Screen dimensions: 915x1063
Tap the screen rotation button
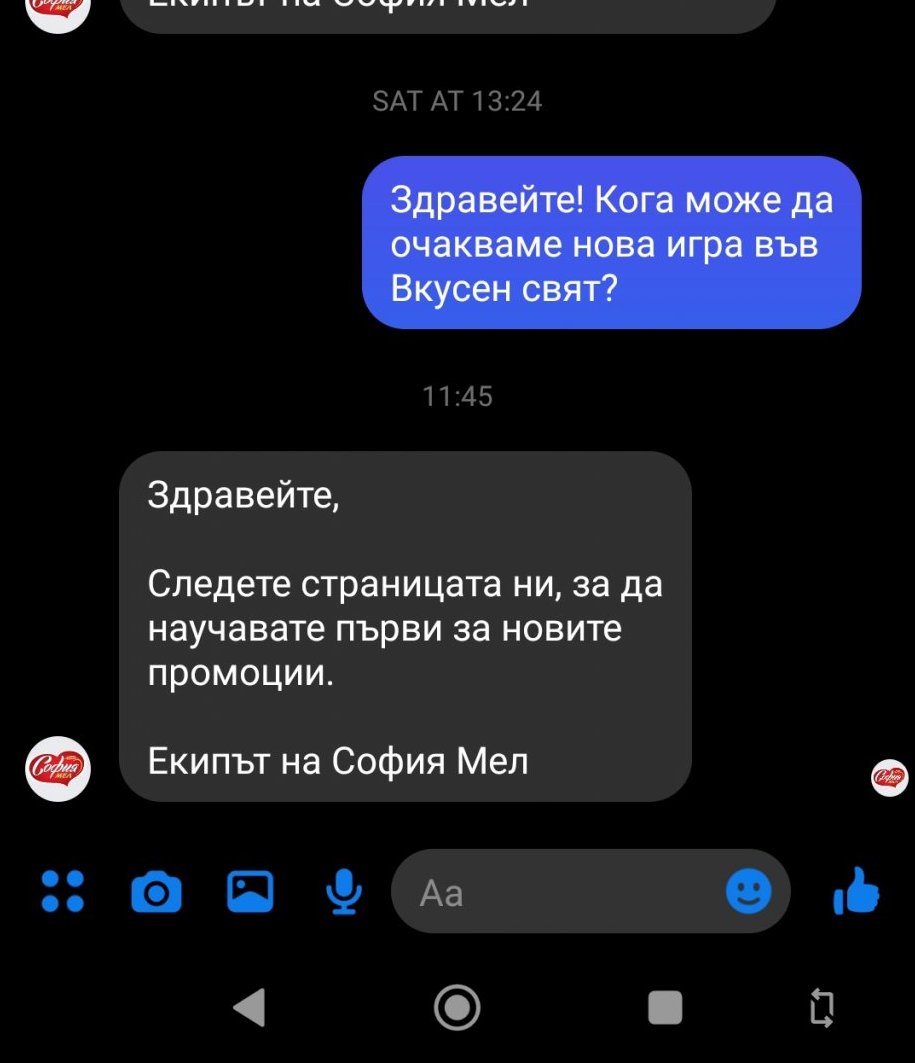pos(822,1007)
